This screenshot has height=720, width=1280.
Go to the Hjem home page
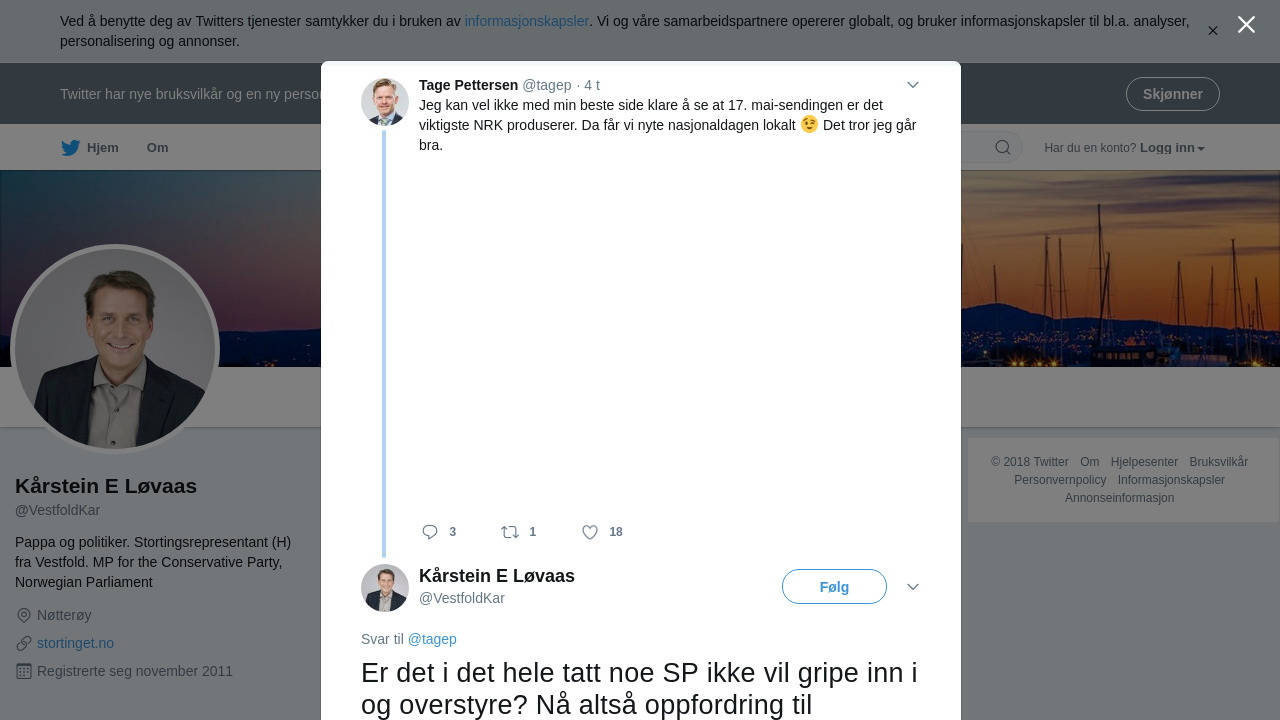(x=90, y=148)
